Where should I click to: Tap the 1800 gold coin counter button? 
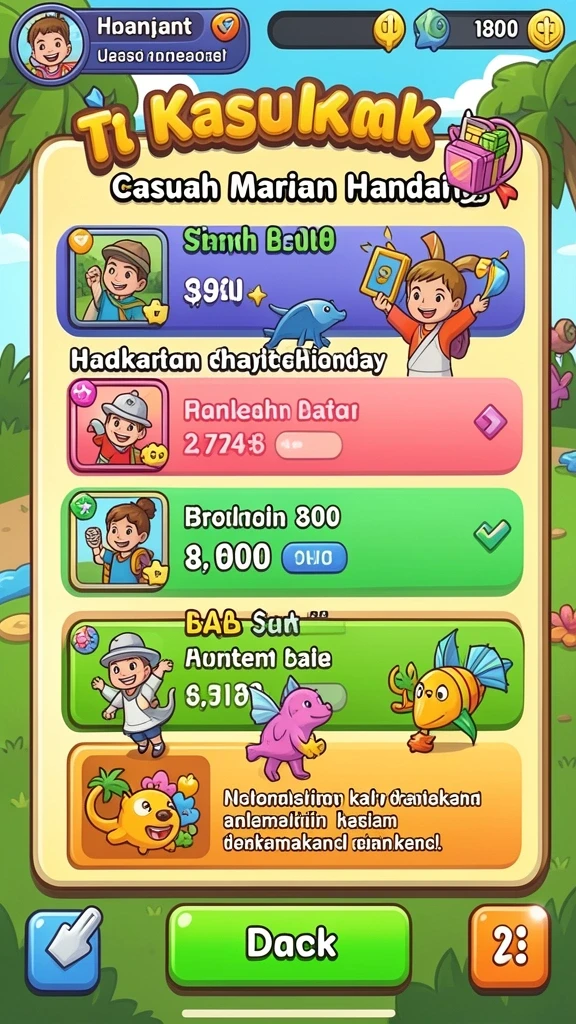545,30
